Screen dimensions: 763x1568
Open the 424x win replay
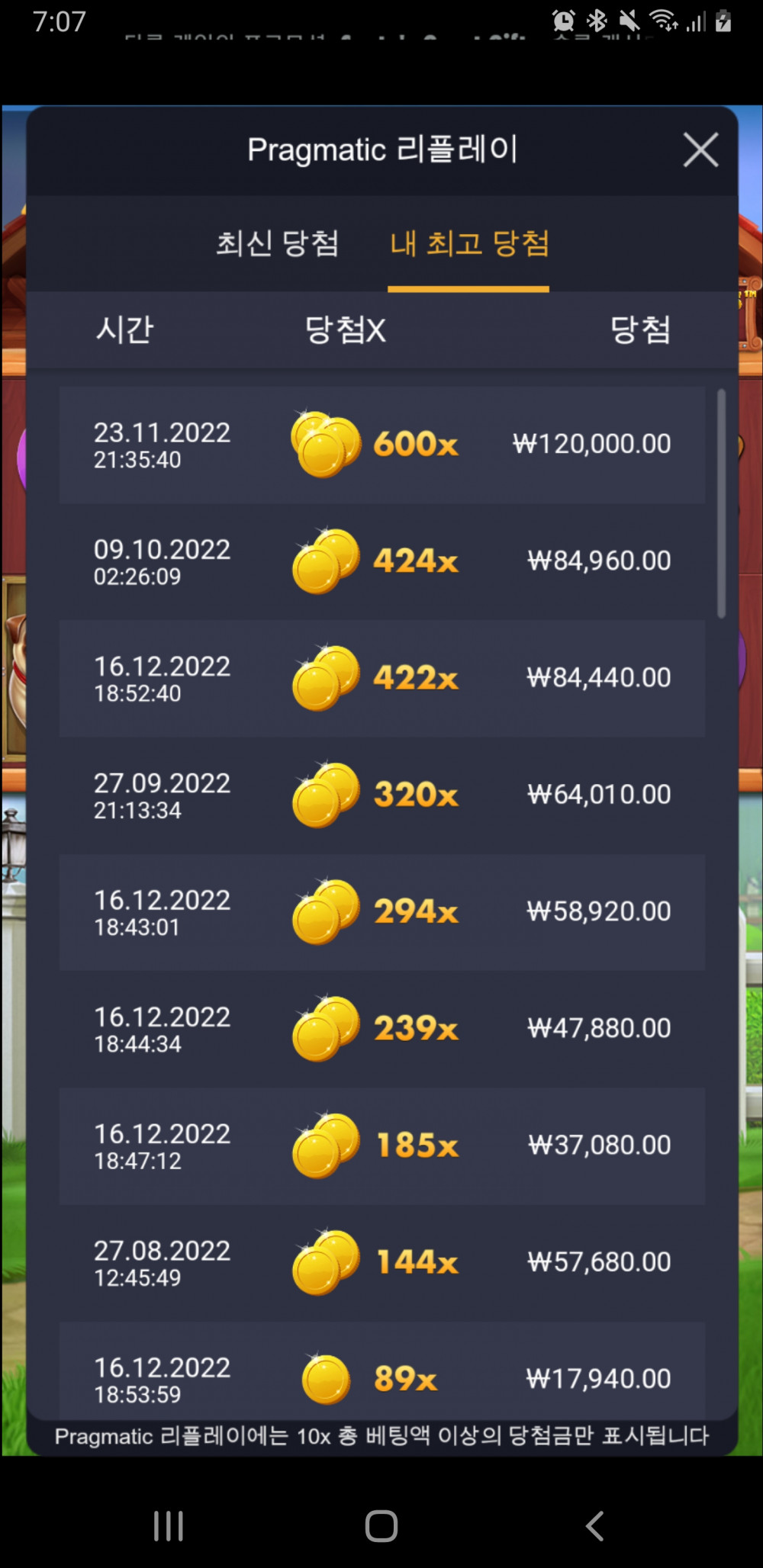click(381, 561)
